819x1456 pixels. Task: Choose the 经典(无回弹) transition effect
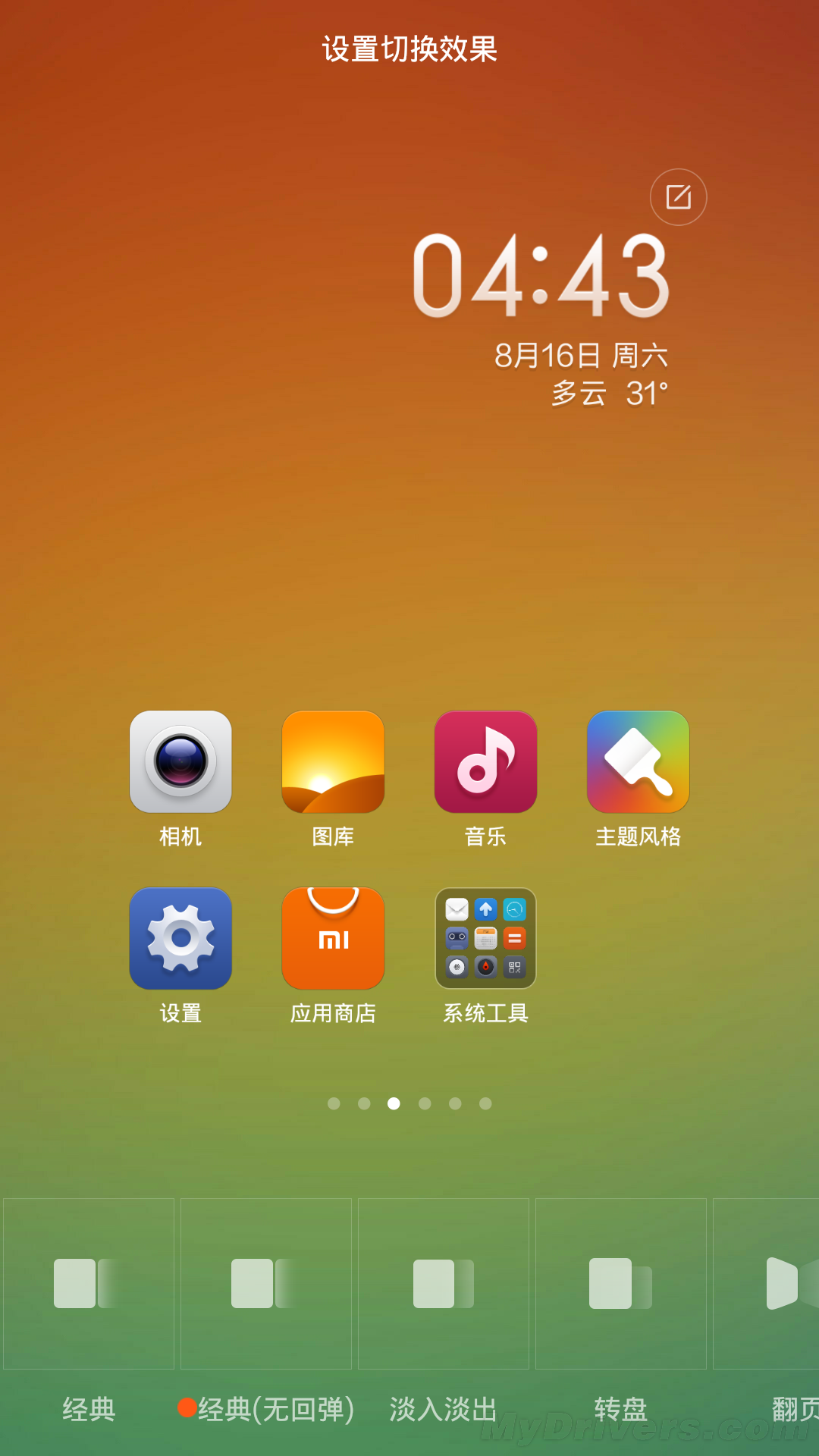(266, 1284)
